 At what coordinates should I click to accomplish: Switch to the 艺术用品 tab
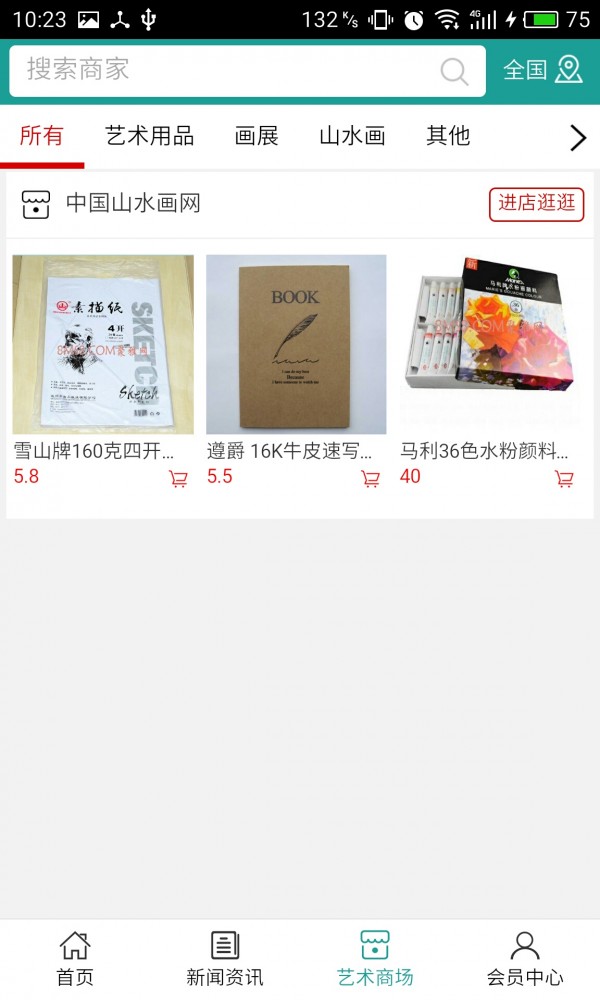point(150,136)
